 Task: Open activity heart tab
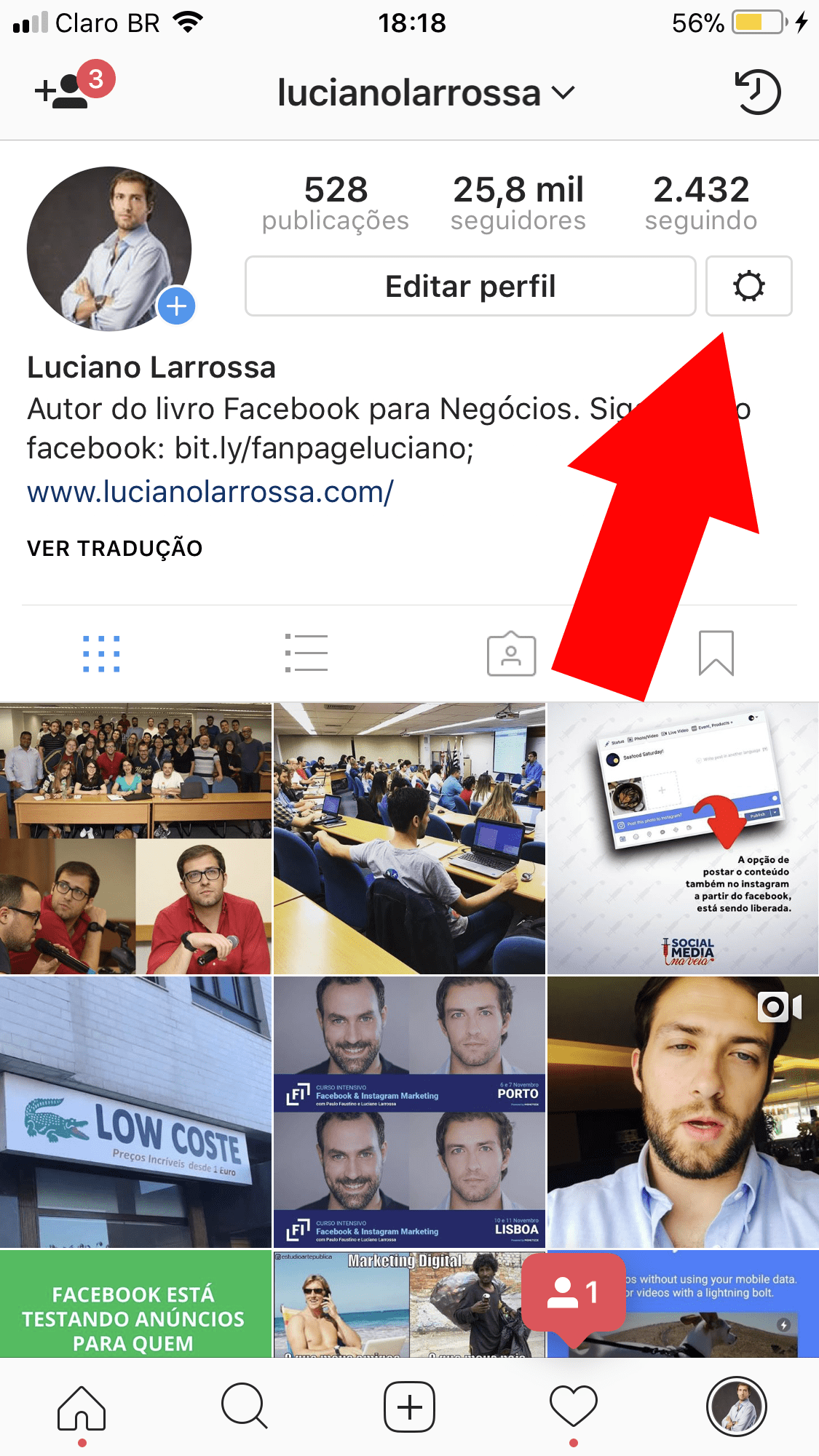(x=574, y=1407)
